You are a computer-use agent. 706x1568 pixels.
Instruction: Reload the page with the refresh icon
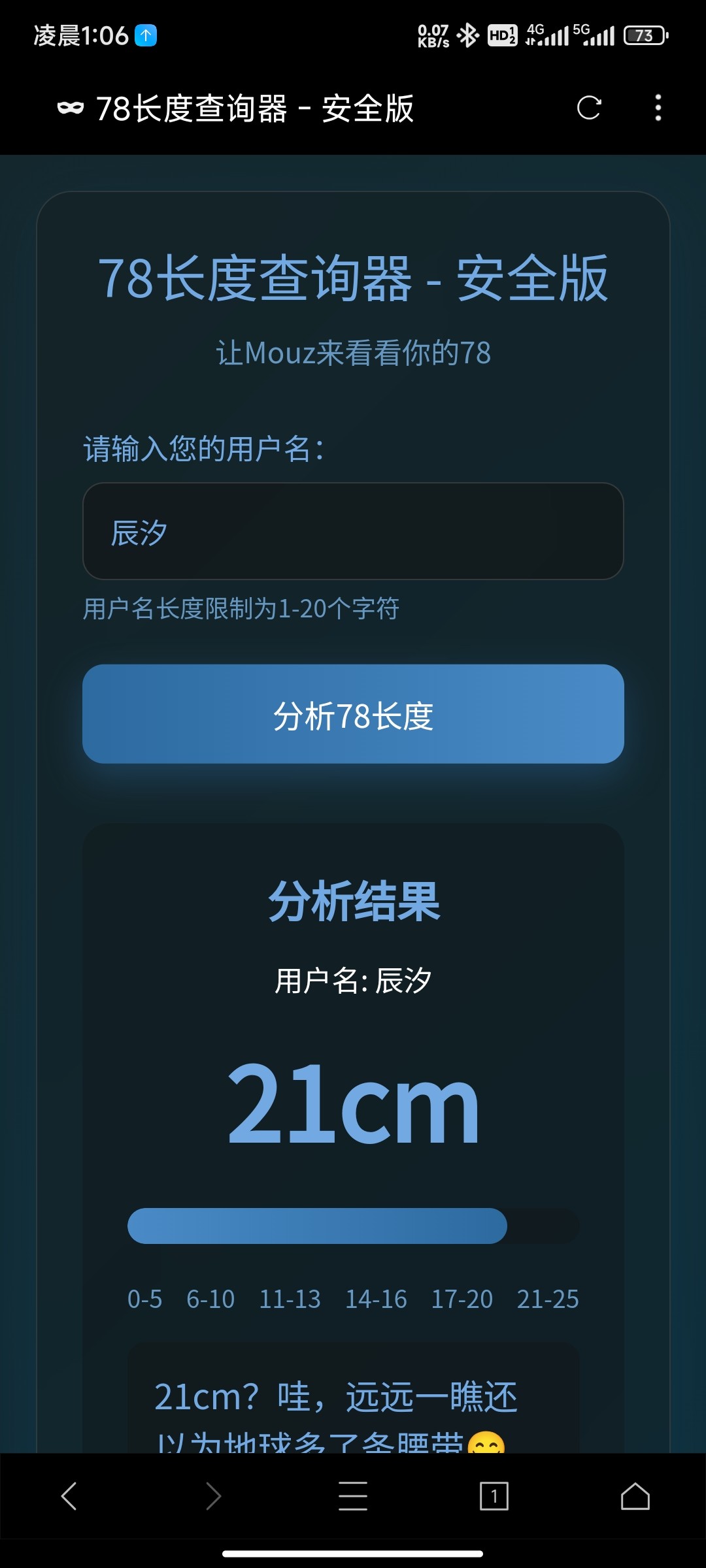click(x=588, y=108)
